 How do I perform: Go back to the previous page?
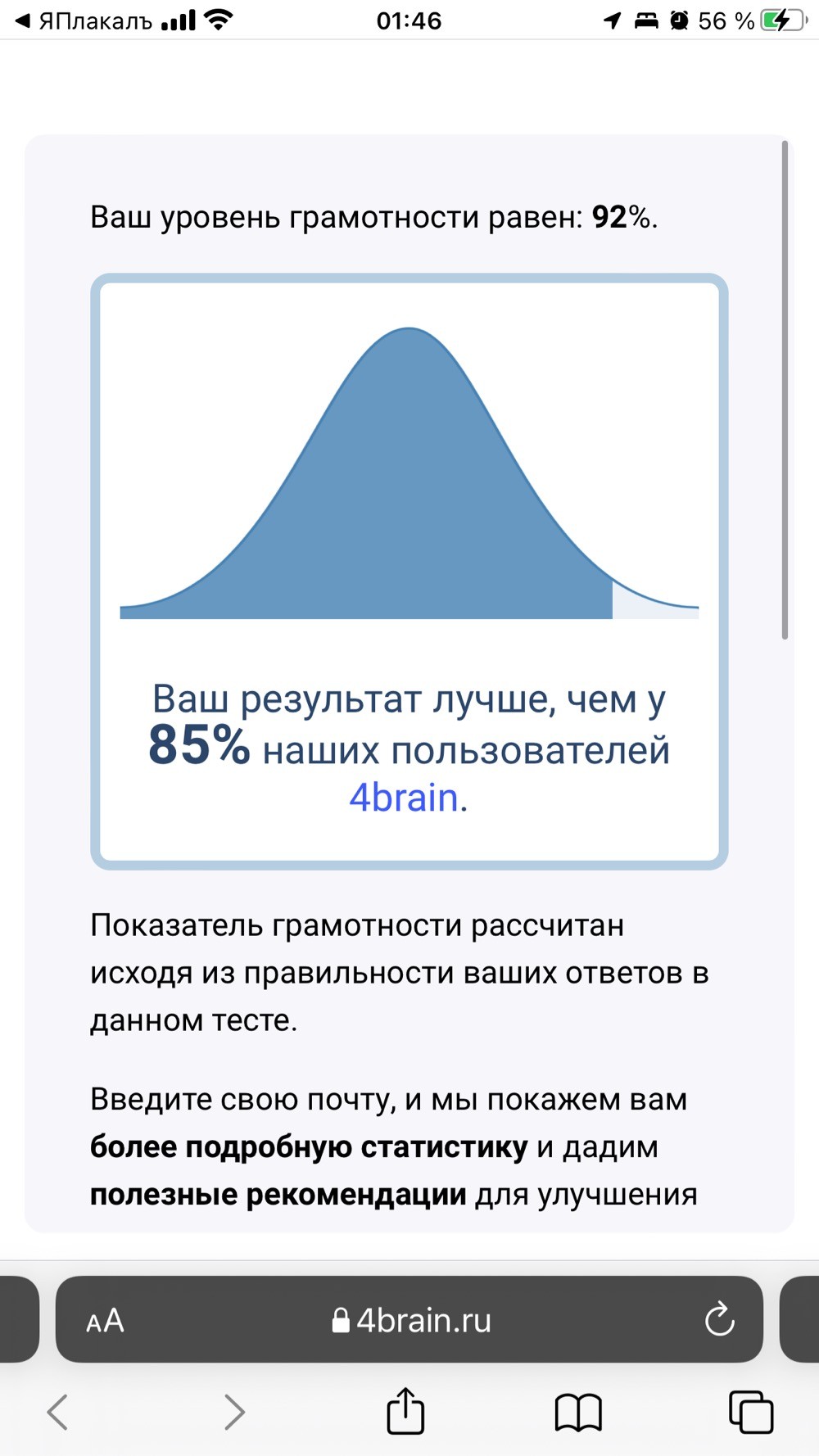pos(57,1412)
